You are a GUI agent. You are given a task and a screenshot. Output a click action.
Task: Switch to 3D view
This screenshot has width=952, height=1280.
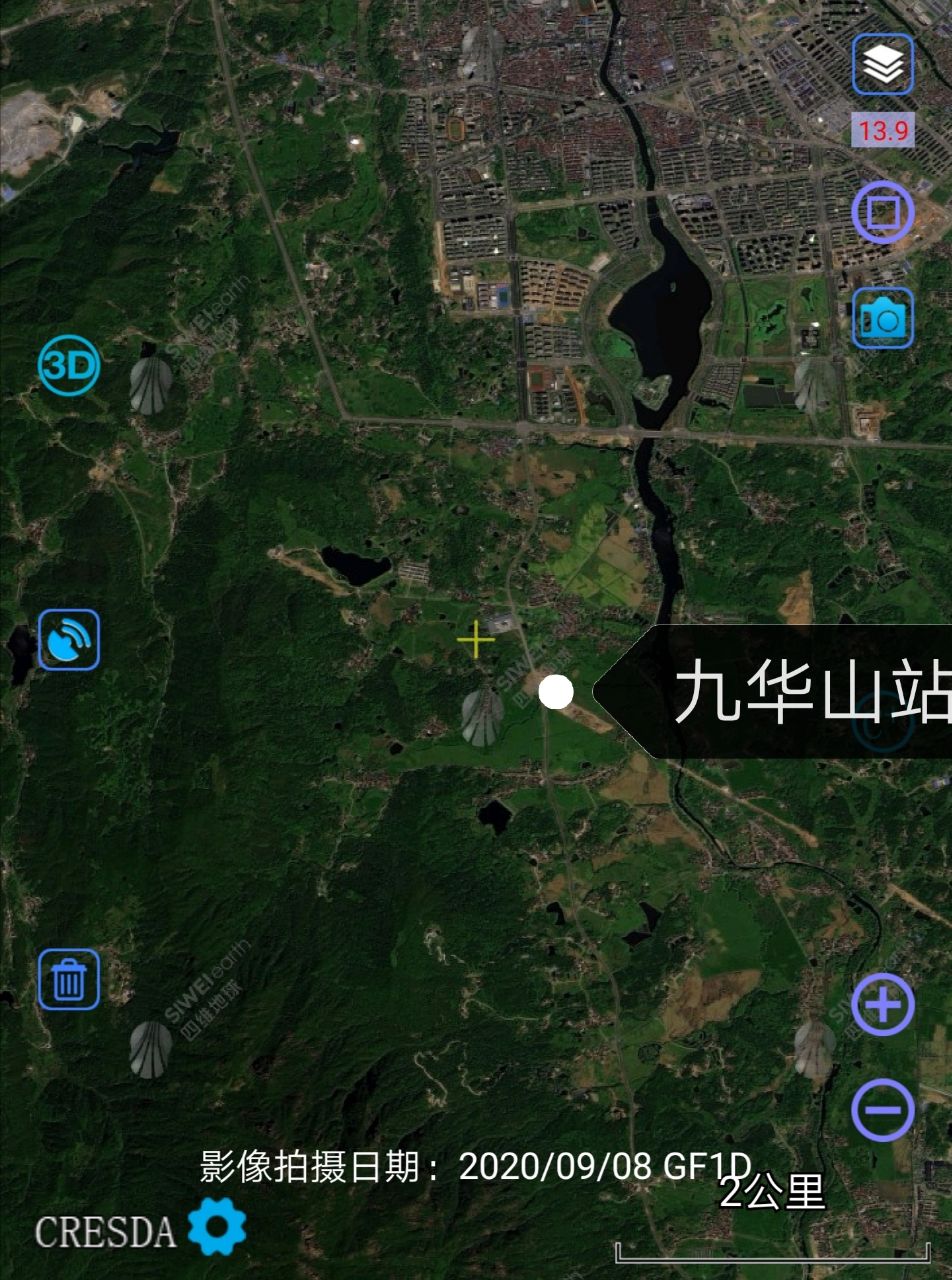69,366
